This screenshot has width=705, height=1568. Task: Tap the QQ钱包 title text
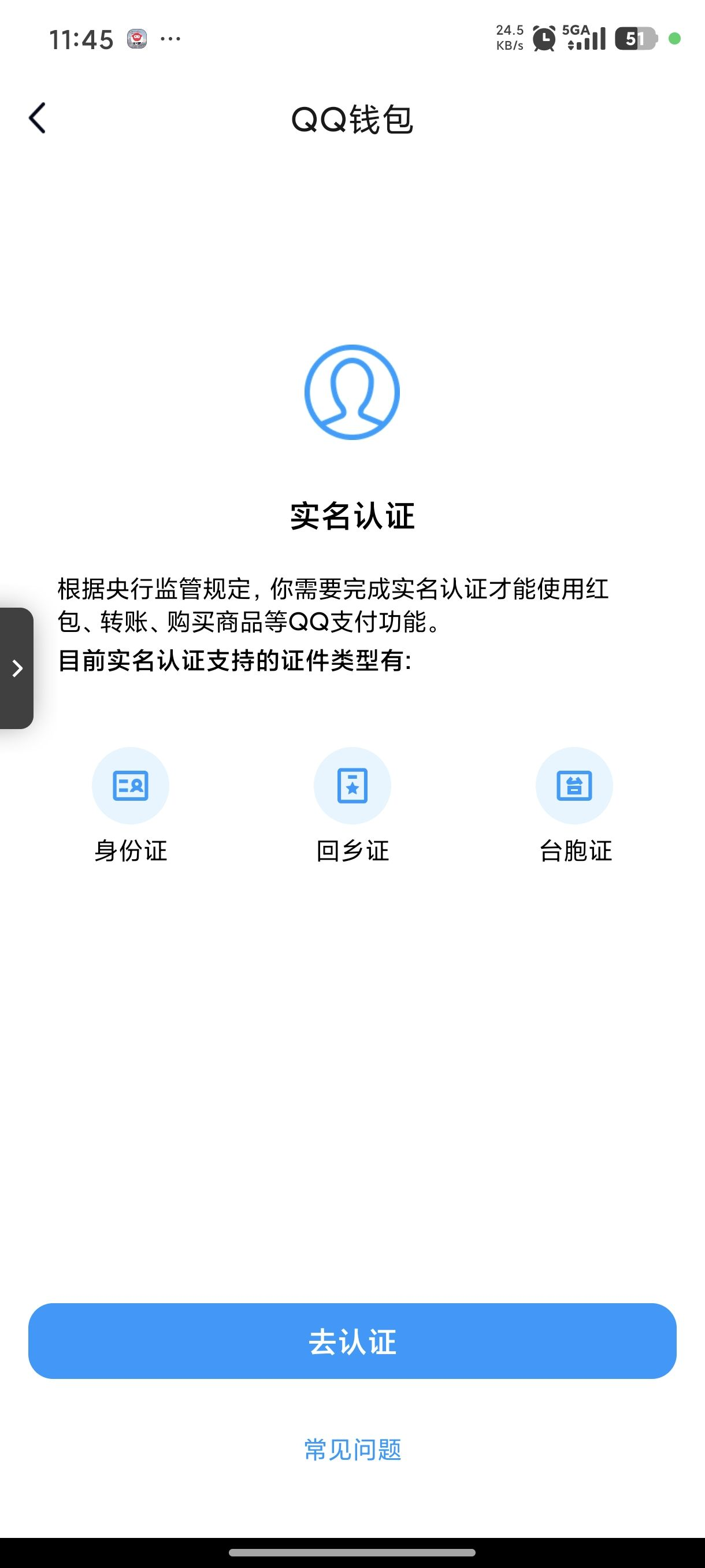(352, 118)
